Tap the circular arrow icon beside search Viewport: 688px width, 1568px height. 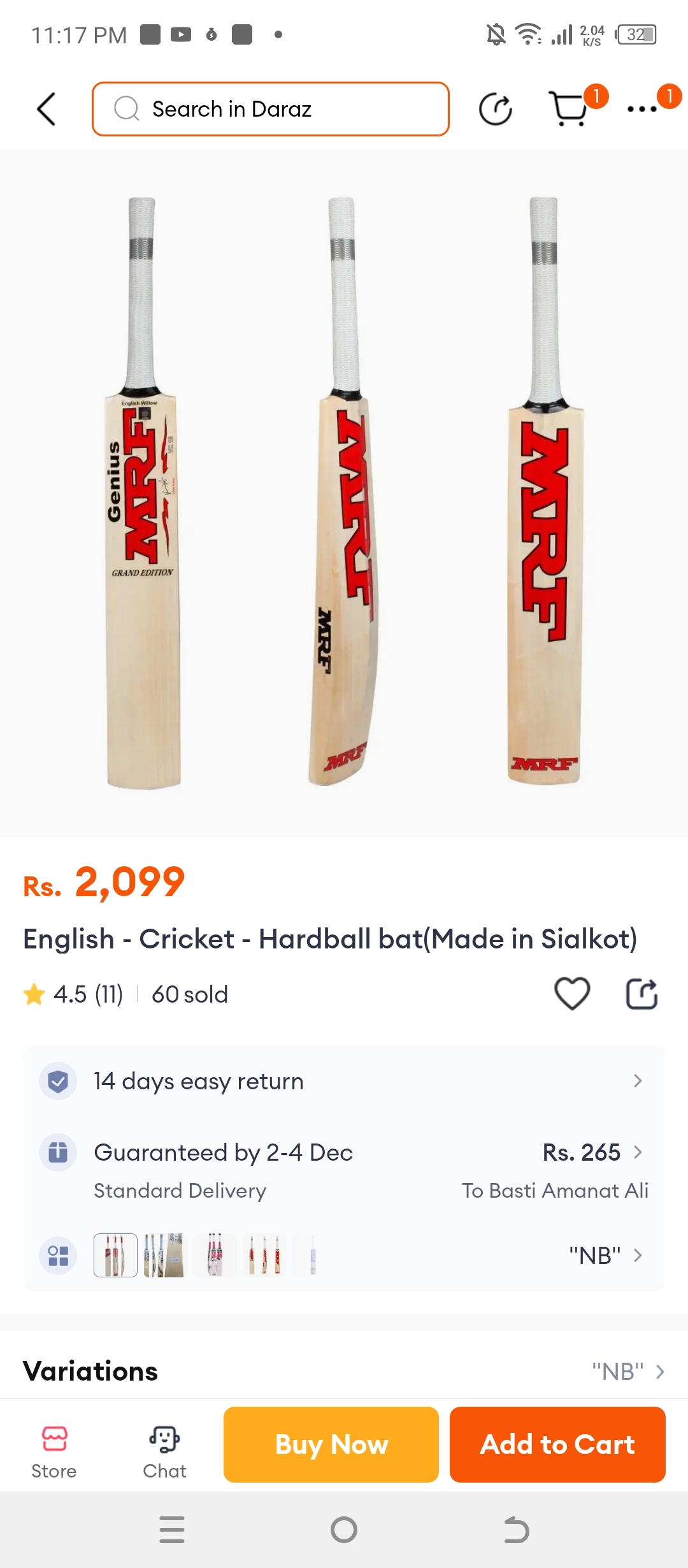pos(496,109)
